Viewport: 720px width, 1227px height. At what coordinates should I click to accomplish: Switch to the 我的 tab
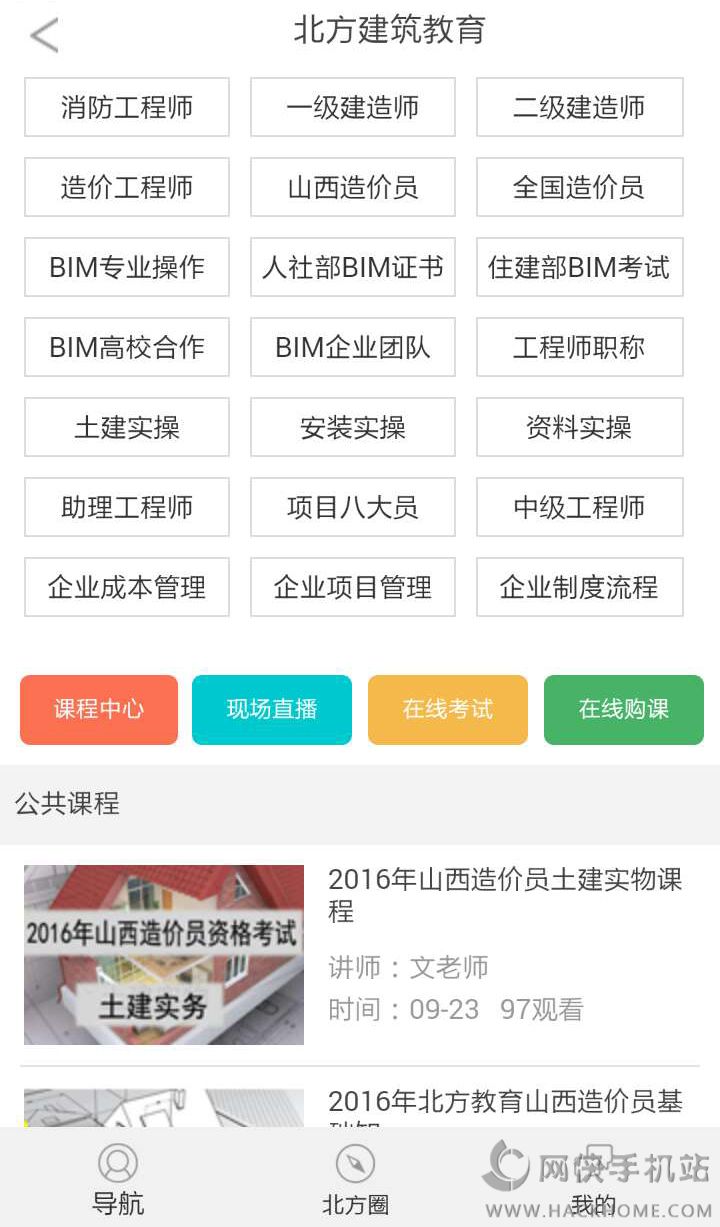click(593, 1180)
